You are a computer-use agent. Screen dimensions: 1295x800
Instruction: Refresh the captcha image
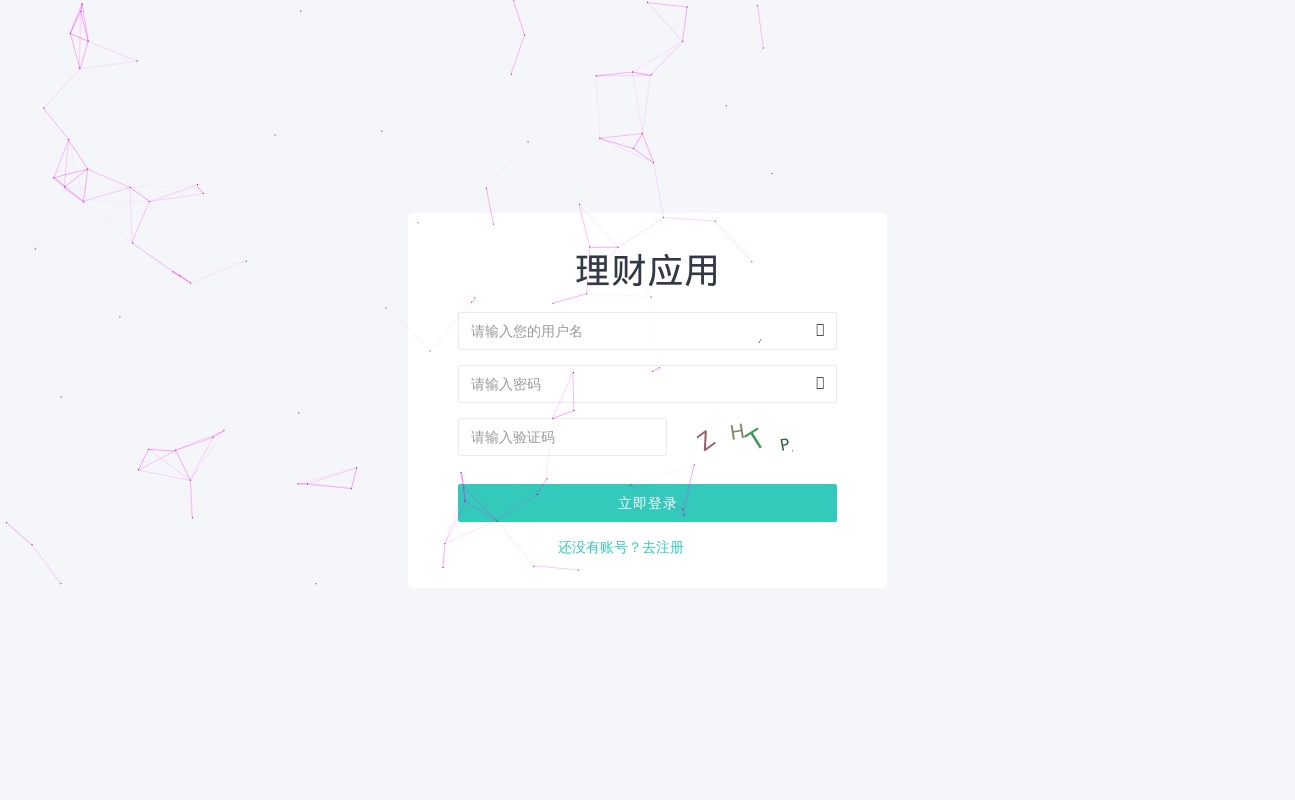pos(745,438)
